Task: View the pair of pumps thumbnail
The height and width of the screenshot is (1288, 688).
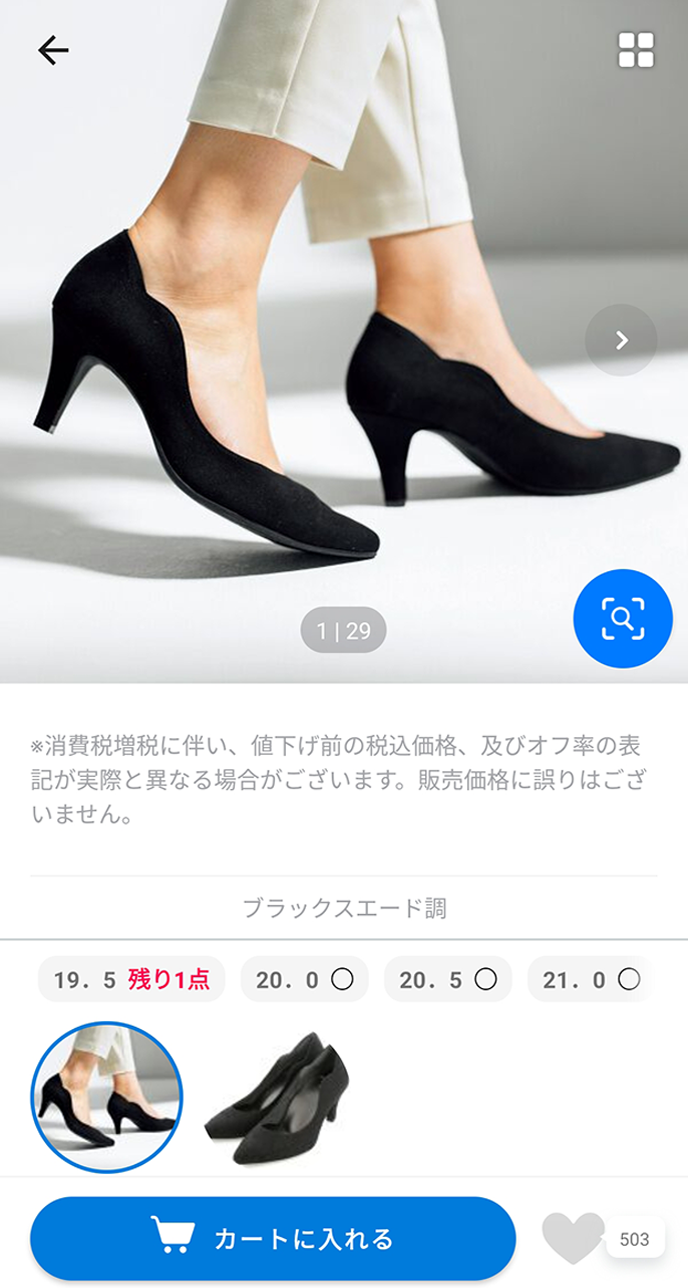Action: 277,1097
